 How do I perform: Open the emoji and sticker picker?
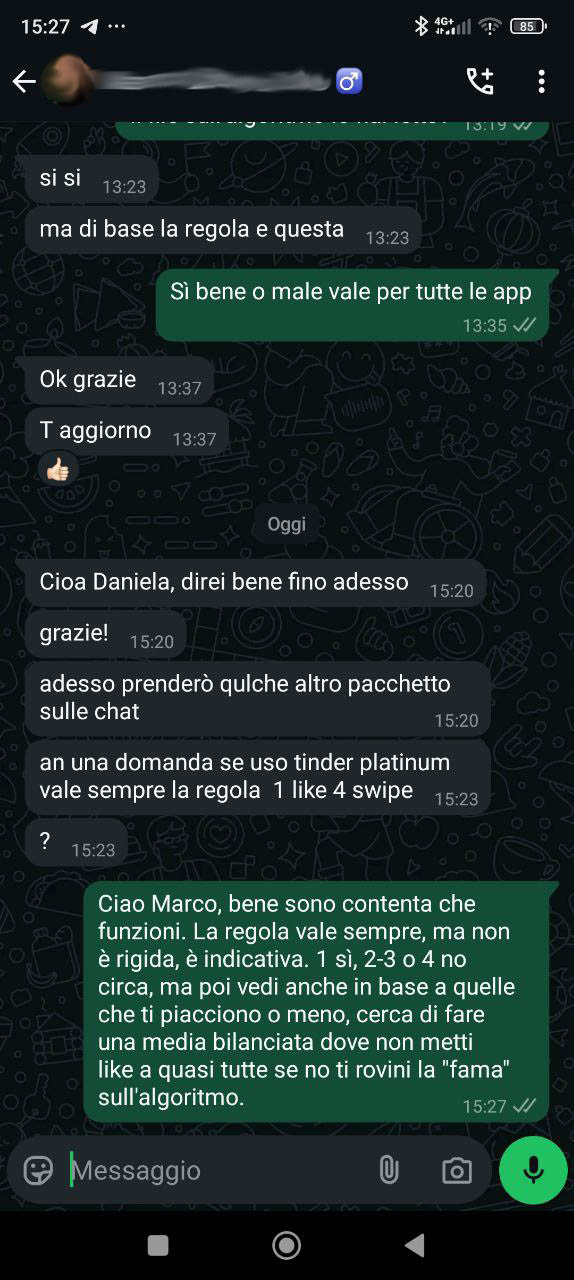38,1170
